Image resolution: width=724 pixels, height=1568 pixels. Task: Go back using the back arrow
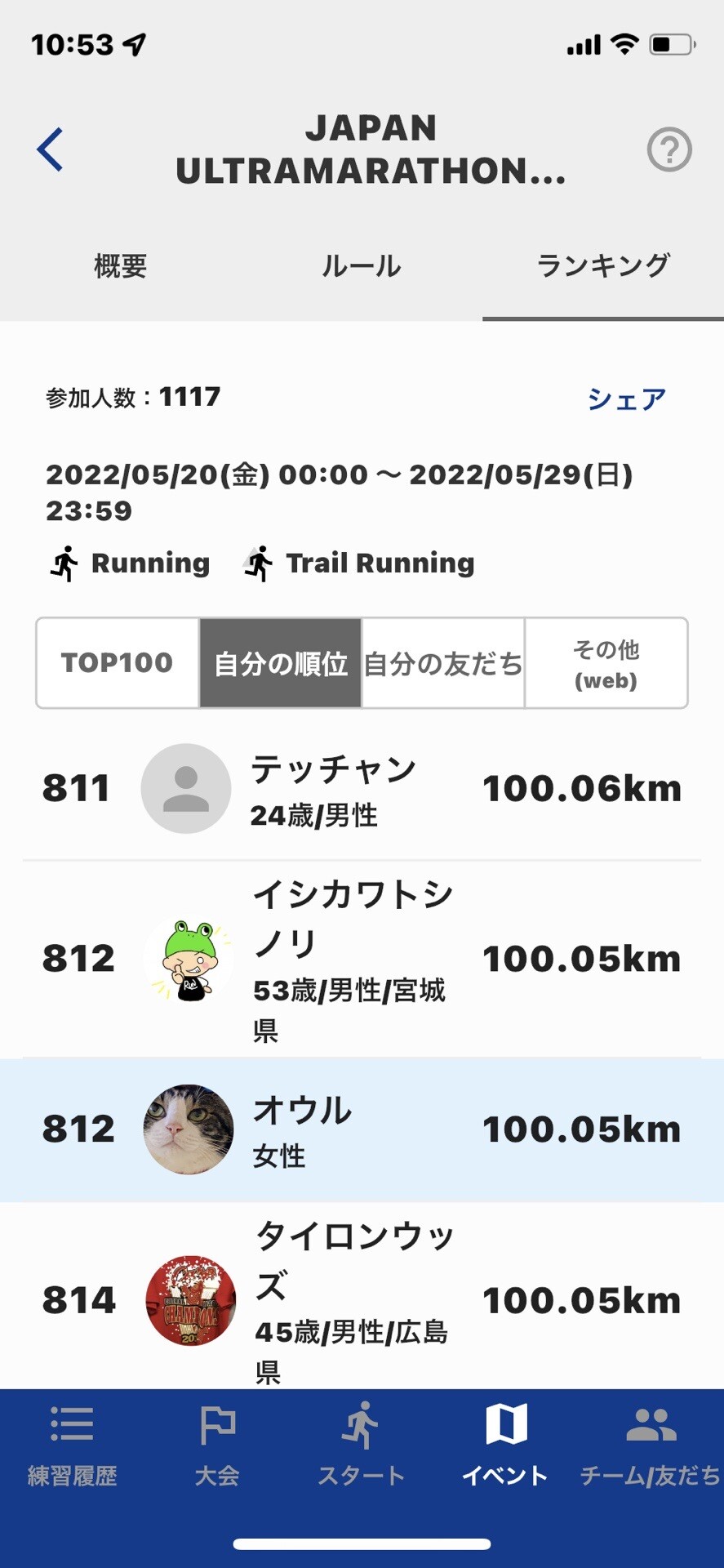tap(49, 150)
